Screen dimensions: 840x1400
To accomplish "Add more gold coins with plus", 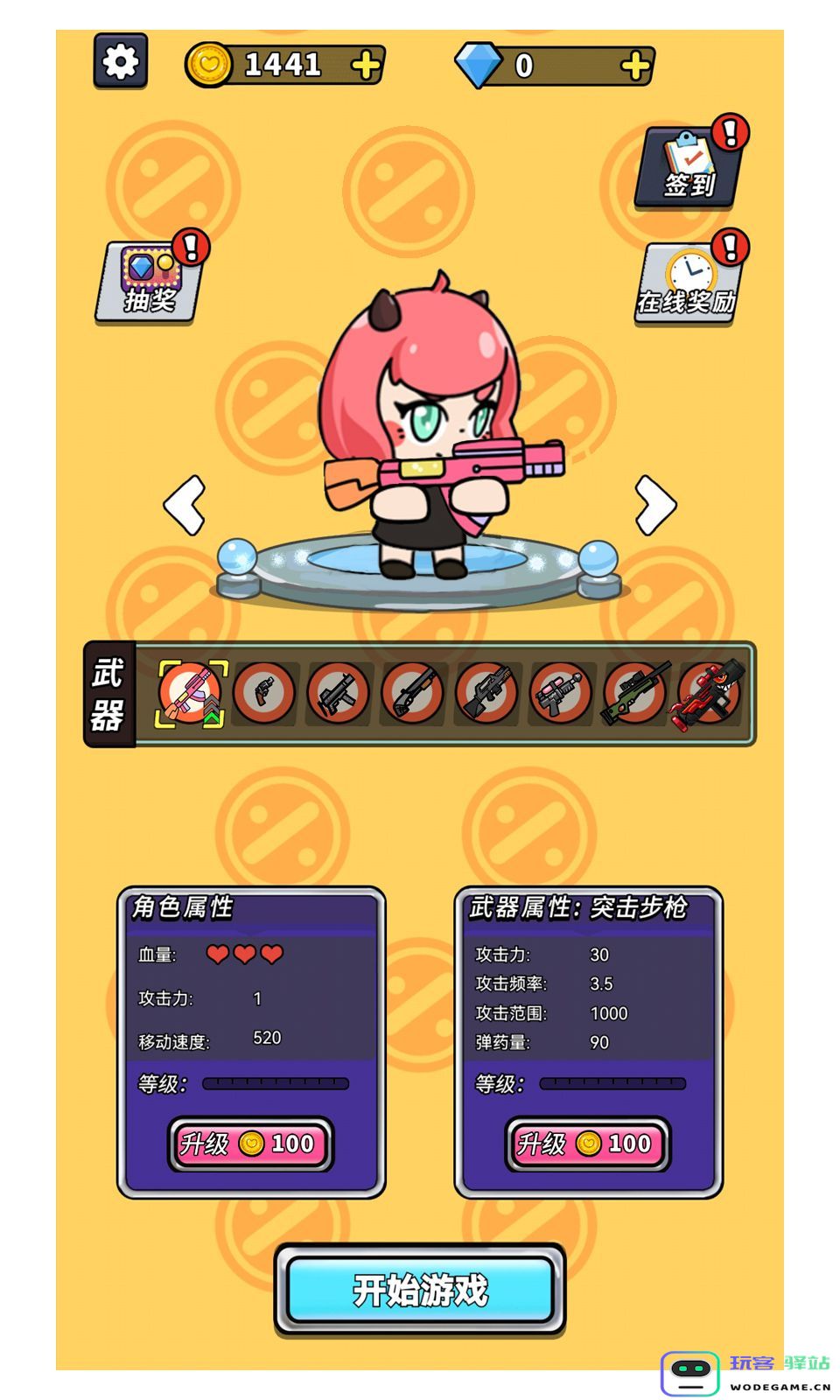I will (x=366, y=65).
